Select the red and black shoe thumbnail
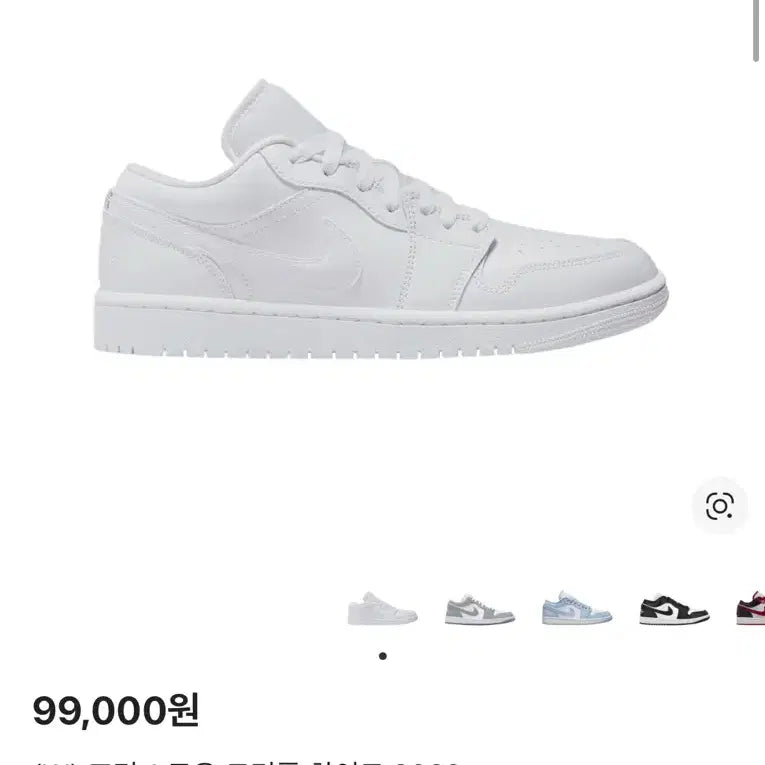The image size is (765, 765). 751,608
